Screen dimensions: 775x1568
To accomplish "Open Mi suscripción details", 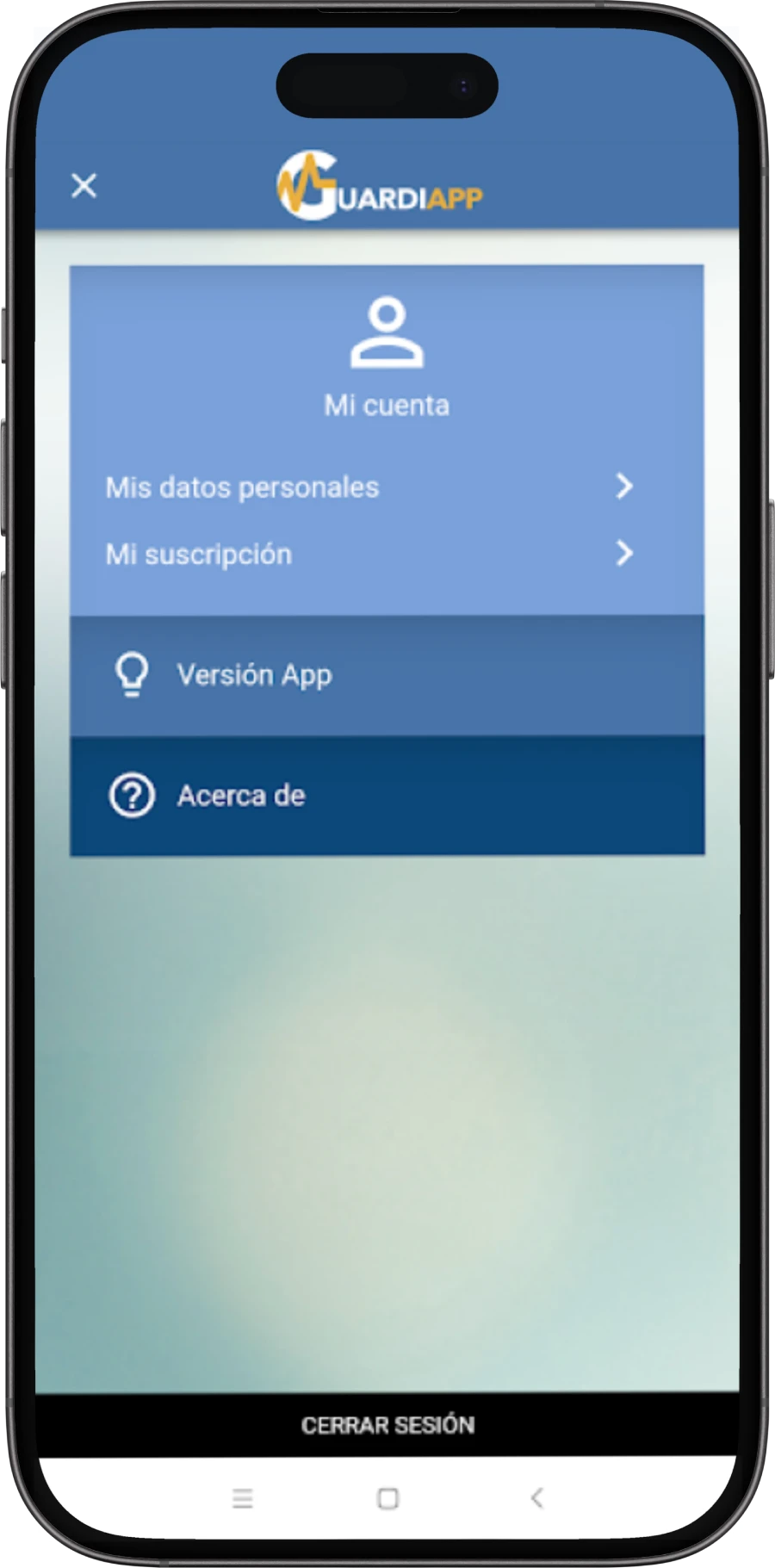I will 369,554.
